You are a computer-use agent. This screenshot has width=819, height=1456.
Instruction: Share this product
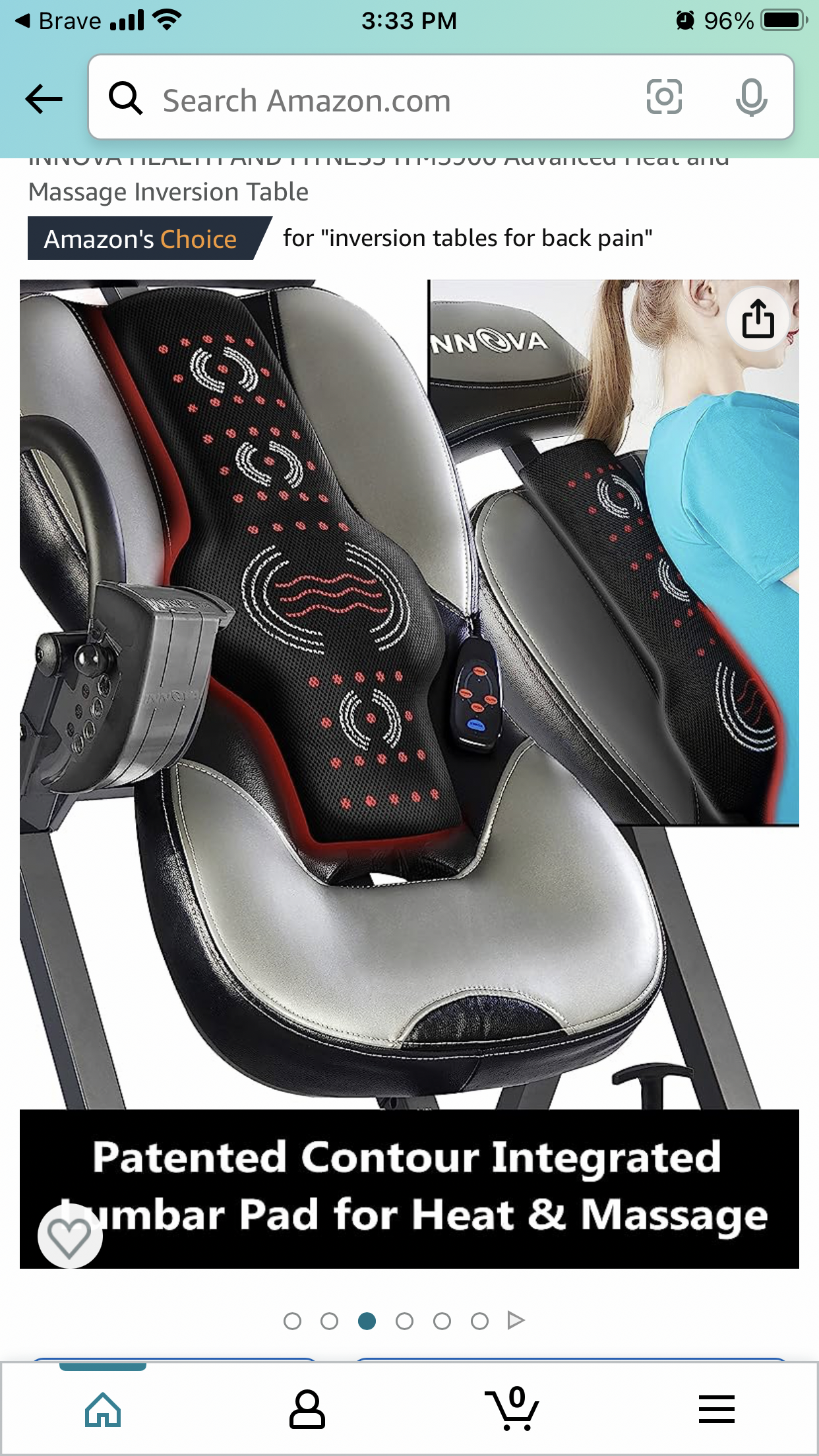pos(758,320)
